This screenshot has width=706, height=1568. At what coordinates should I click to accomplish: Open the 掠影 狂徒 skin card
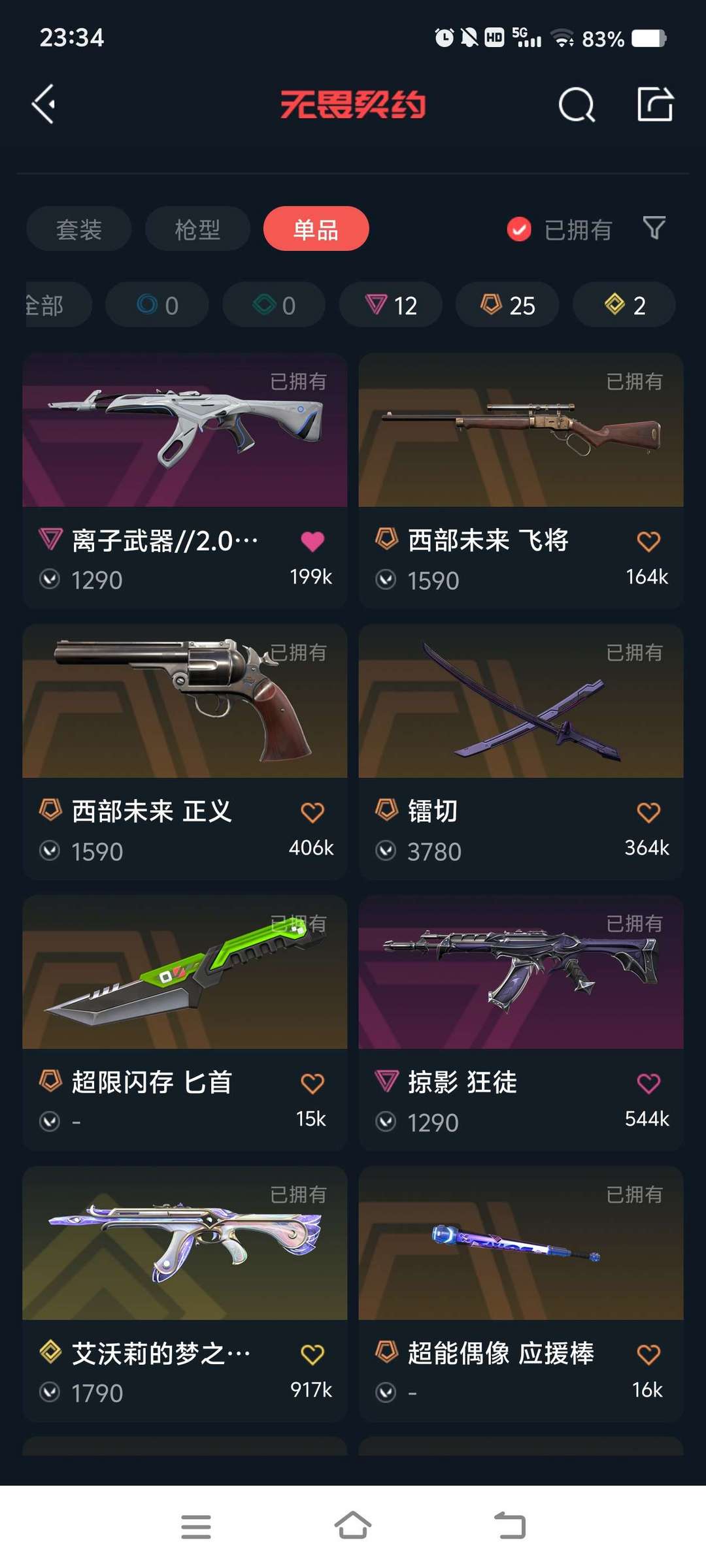[521, 1023]
